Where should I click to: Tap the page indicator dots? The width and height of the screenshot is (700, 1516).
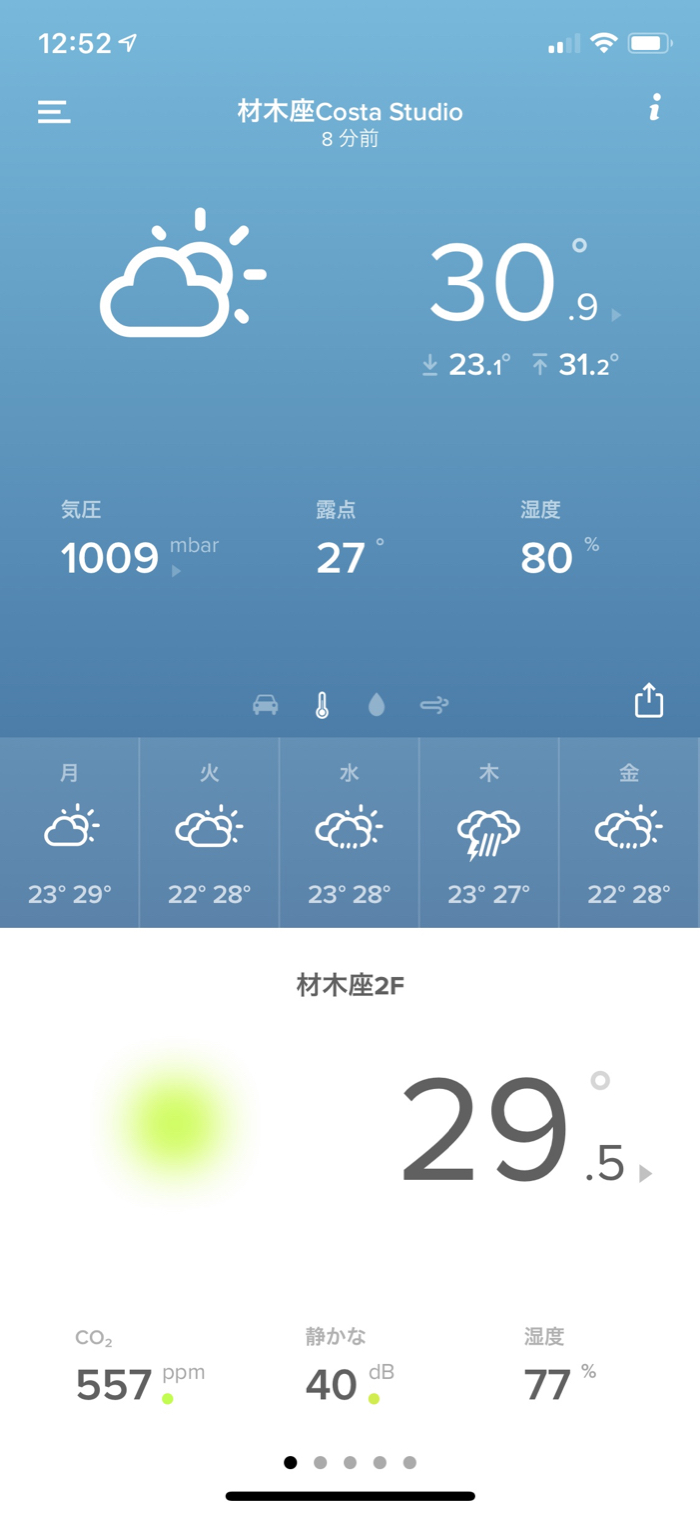(x=350, y=1462)
